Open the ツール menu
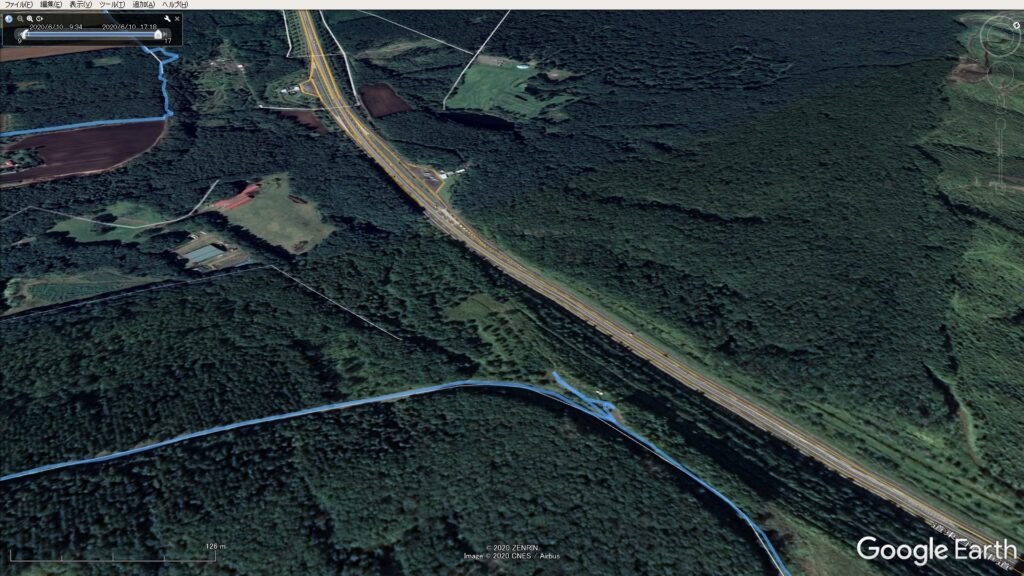The width and height of the screenshot is (1024, 576). click(111, 5)
